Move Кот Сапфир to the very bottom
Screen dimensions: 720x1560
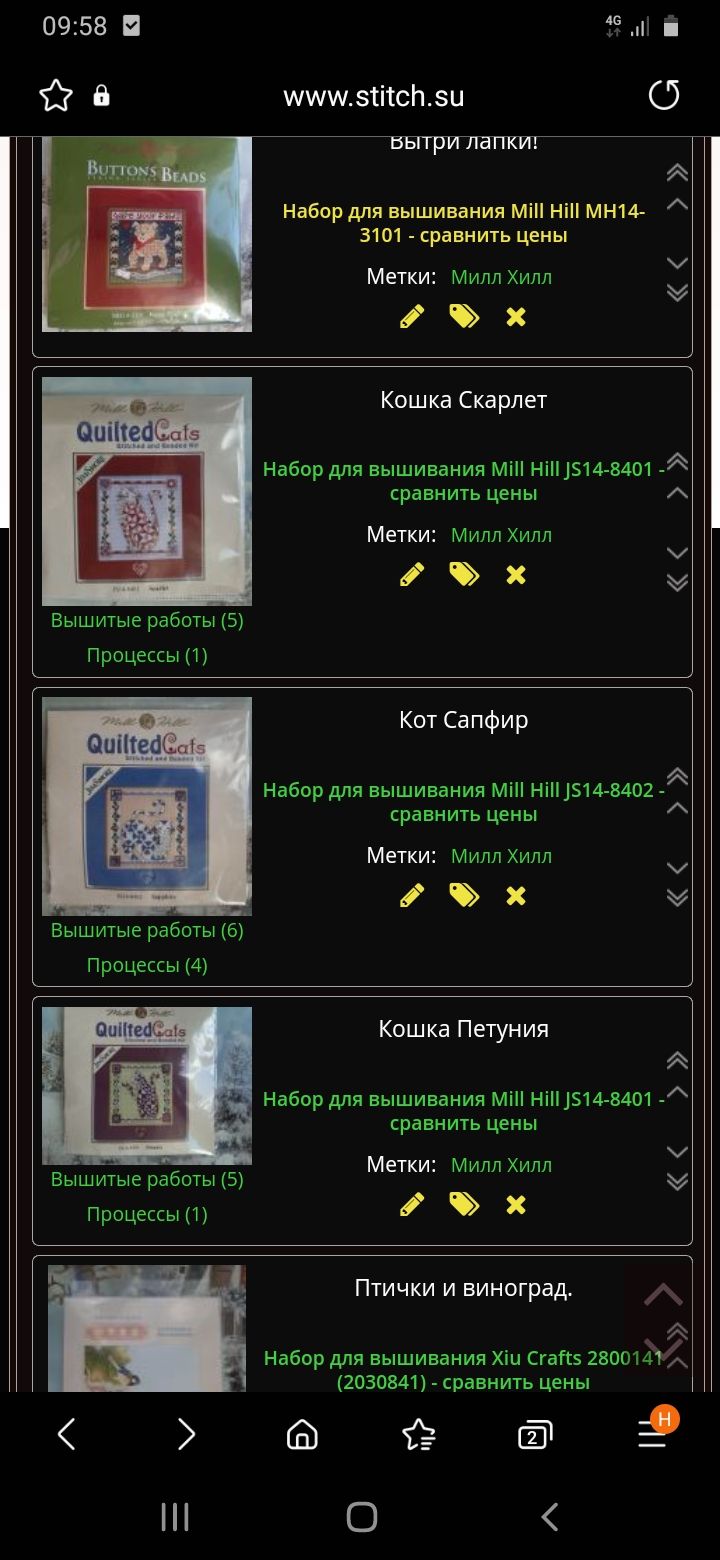pyautogui.click(x=677, y=898)
